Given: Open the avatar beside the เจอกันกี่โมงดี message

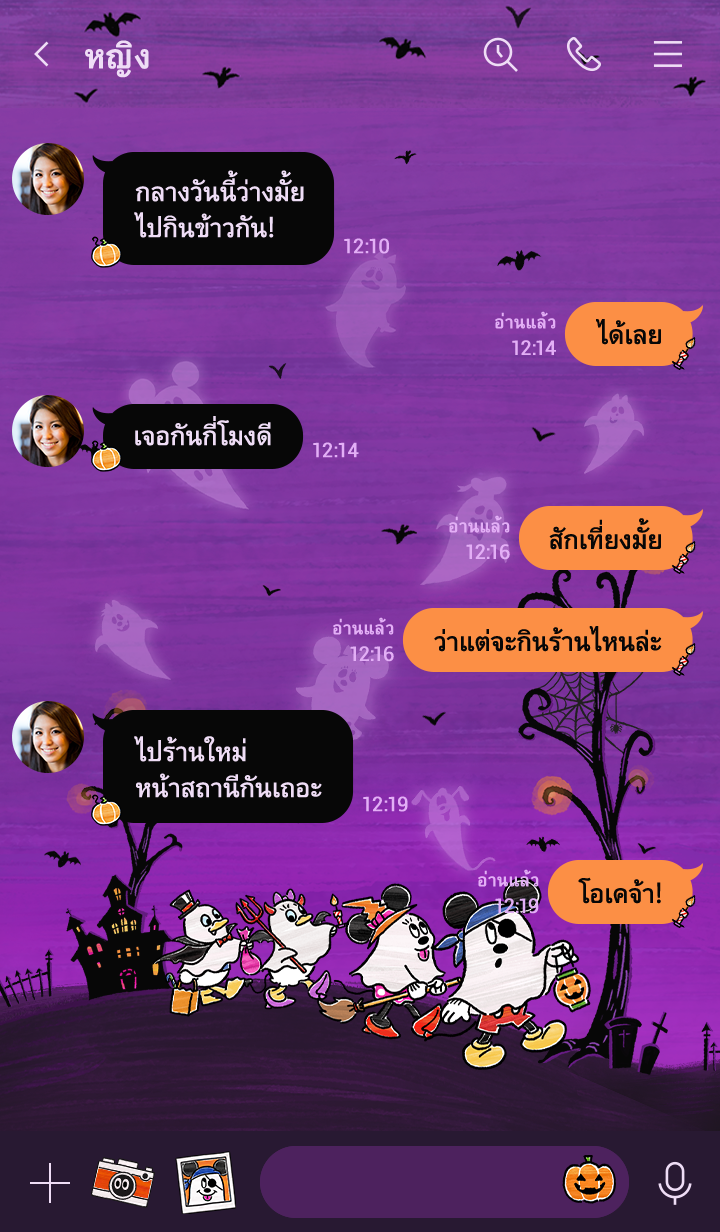Looking at the screenshot, I should [x=48, y=431].
